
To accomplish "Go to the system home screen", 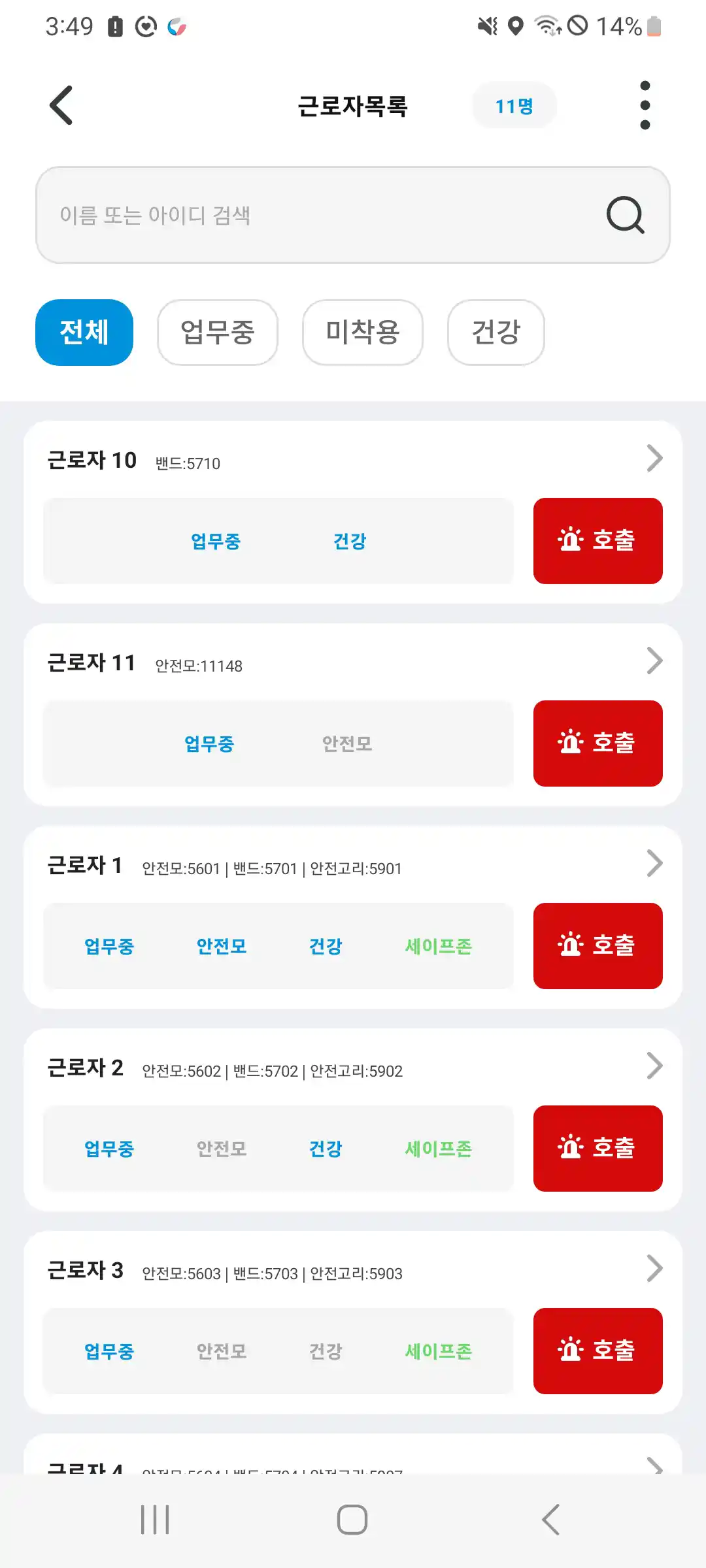I will click(x=352, y=1520).
